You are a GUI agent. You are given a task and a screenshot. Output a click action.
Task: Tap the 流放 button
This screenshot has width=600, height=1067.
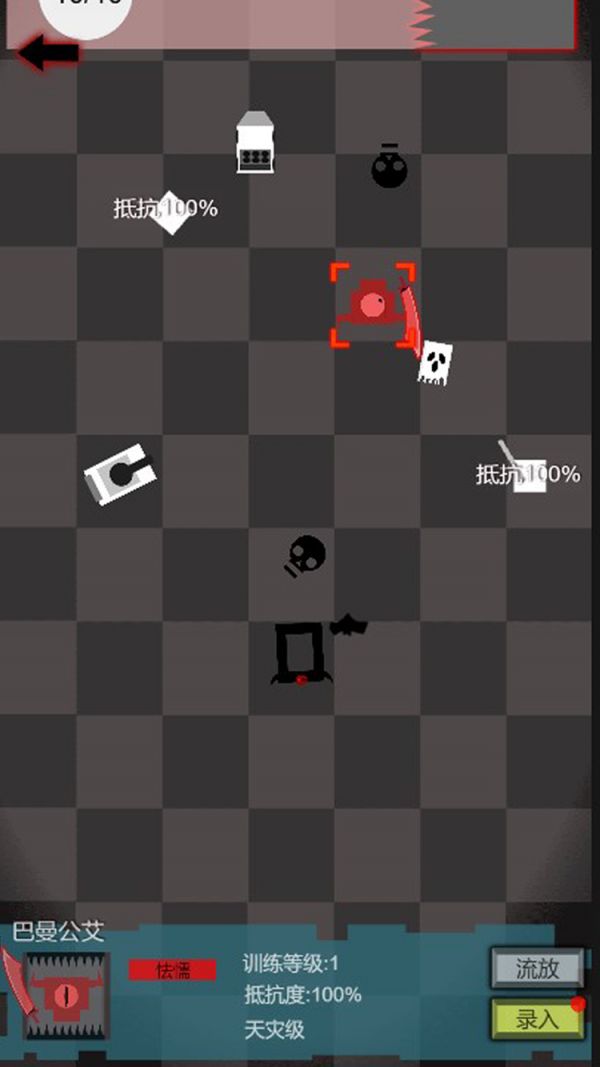(x=537, y=968)
